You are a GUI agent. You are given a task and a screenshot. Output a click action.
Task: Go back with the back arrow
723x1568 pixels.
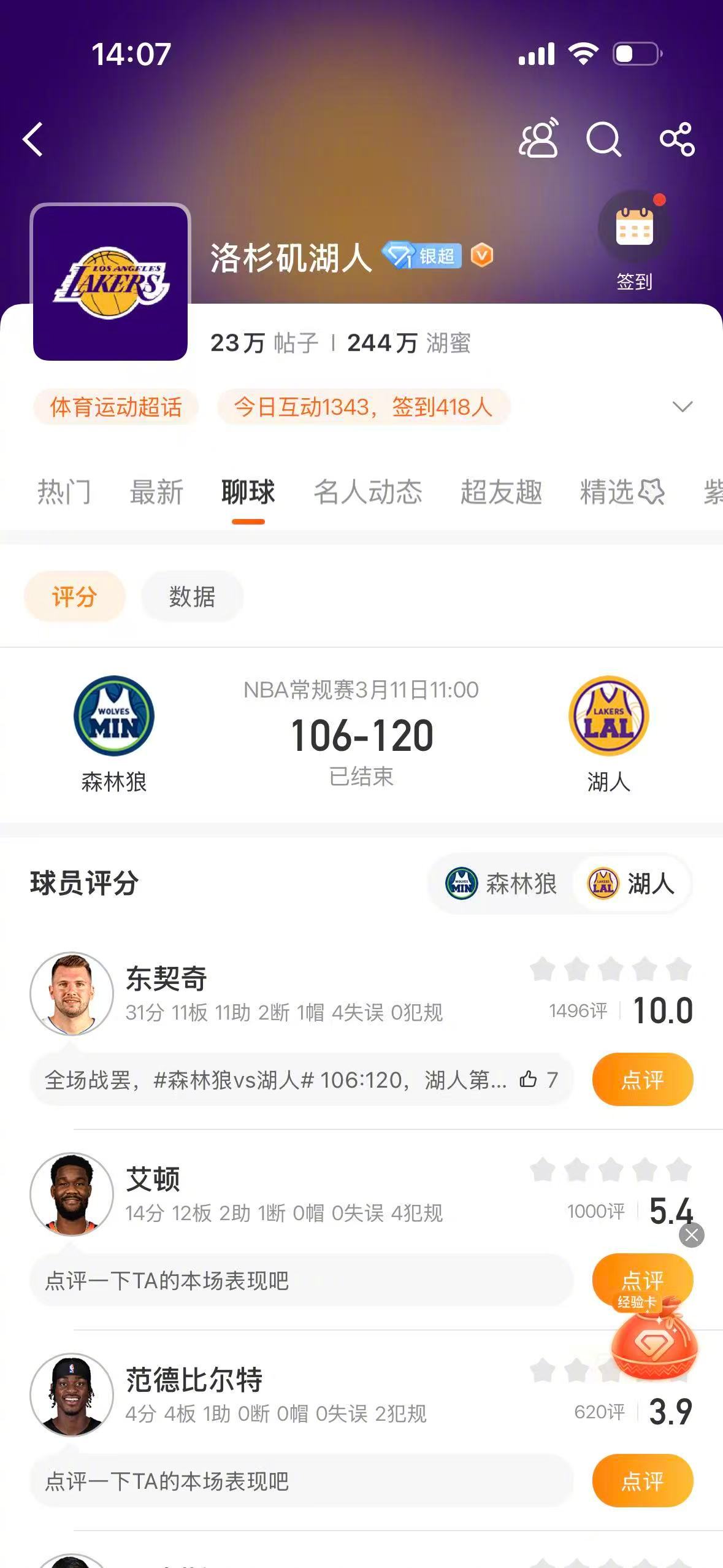(x=33, y=139)
